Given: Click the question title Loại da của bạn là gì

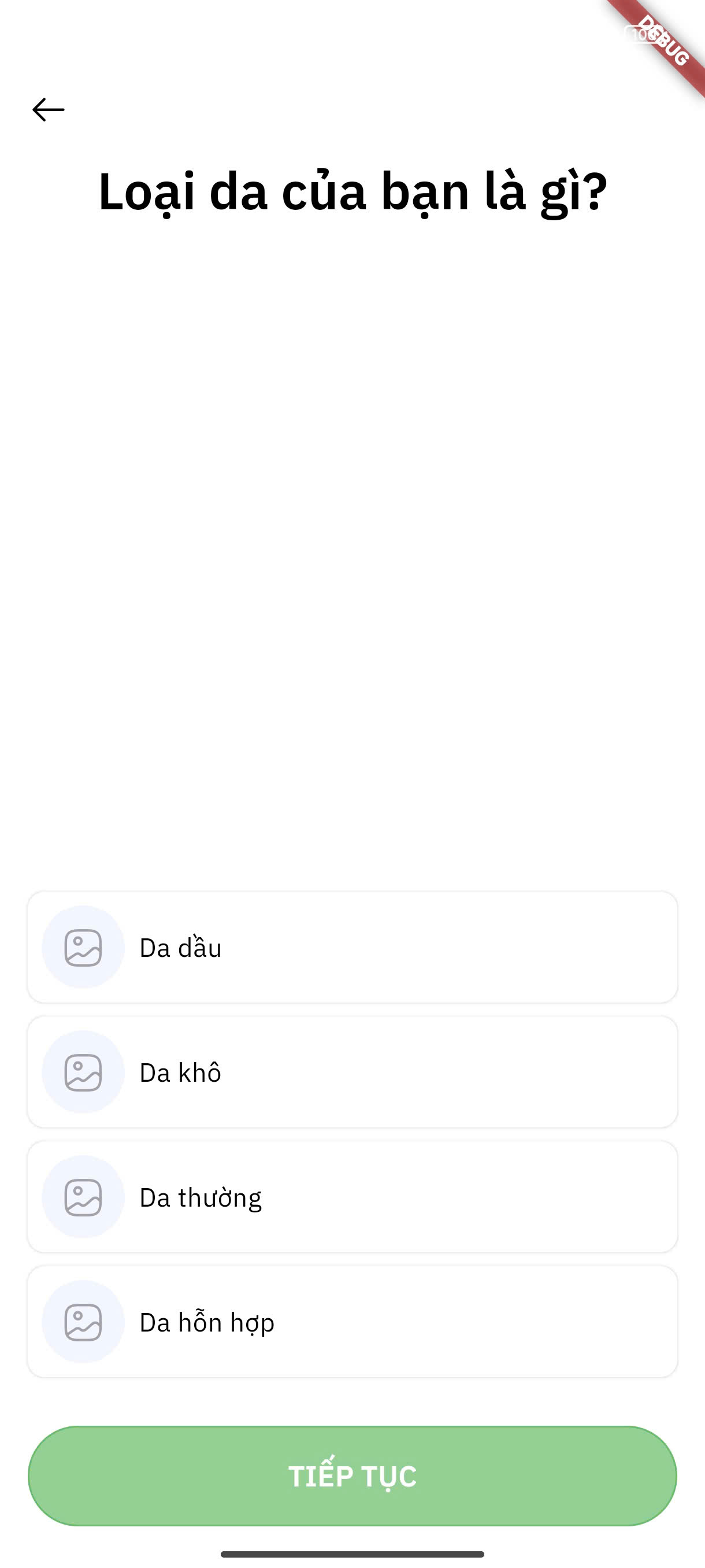Looking at the screenshot, I should click(352, 190).
